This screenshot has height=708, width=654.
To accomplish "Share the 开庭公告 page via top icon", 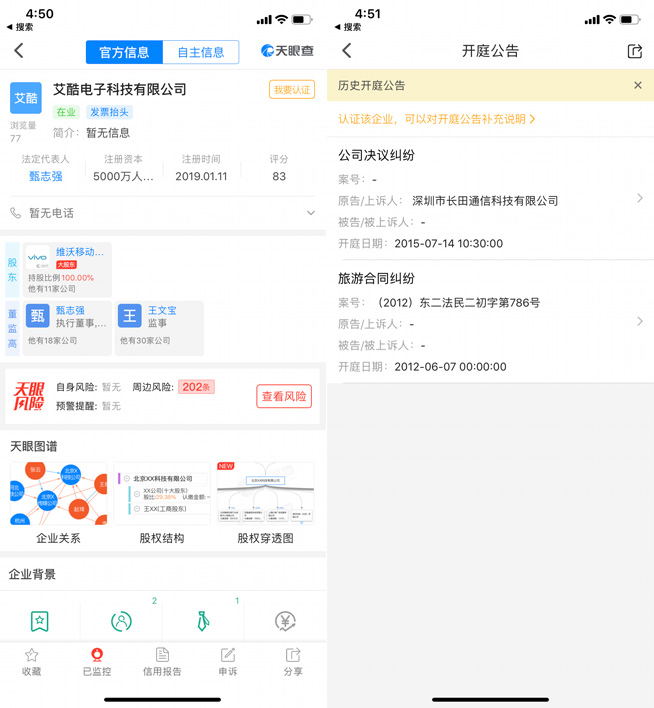I will [x=634, y=51].
